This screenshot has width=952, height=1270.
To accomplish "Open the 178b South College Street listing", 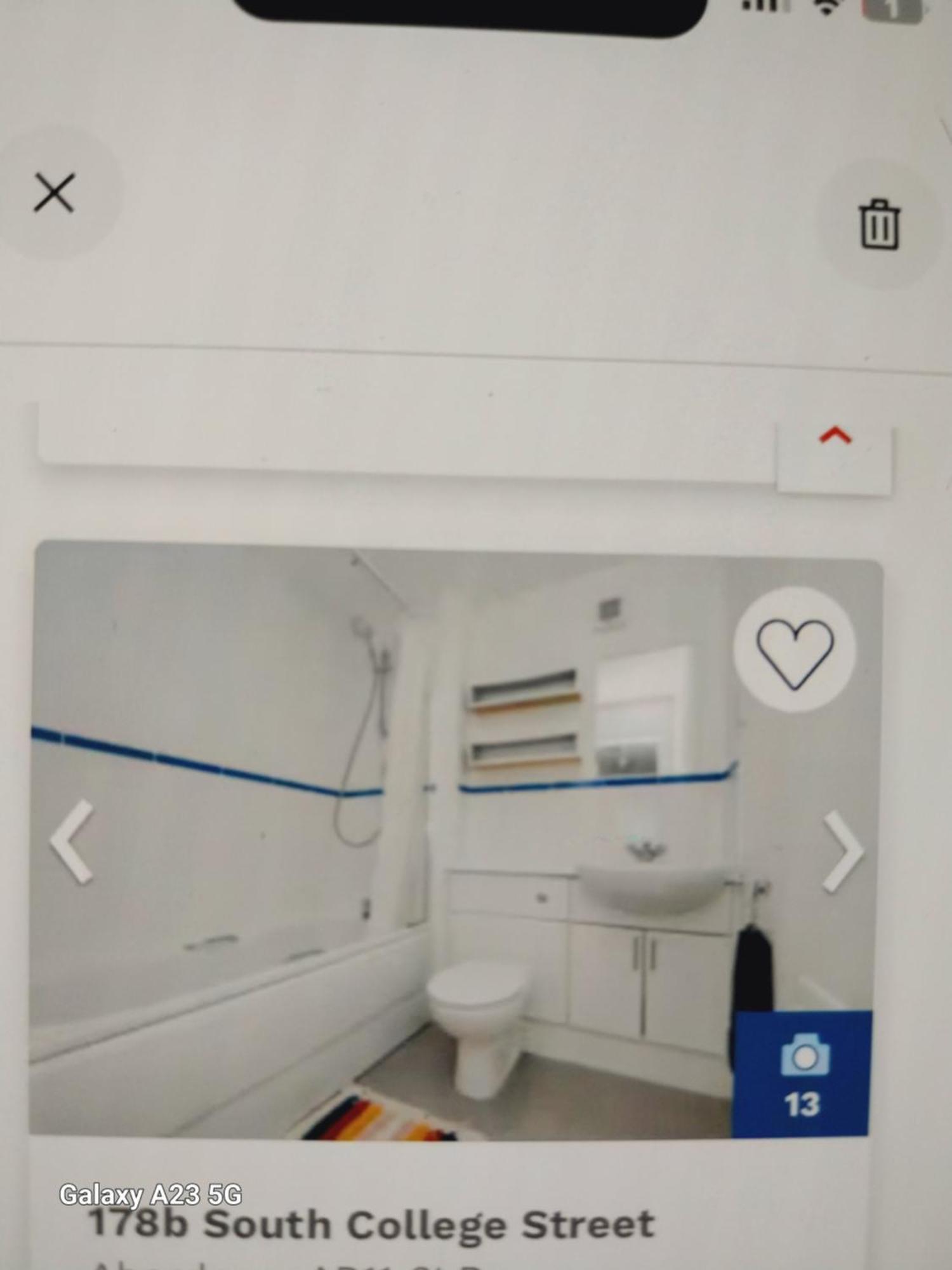I will [372, 1224].
